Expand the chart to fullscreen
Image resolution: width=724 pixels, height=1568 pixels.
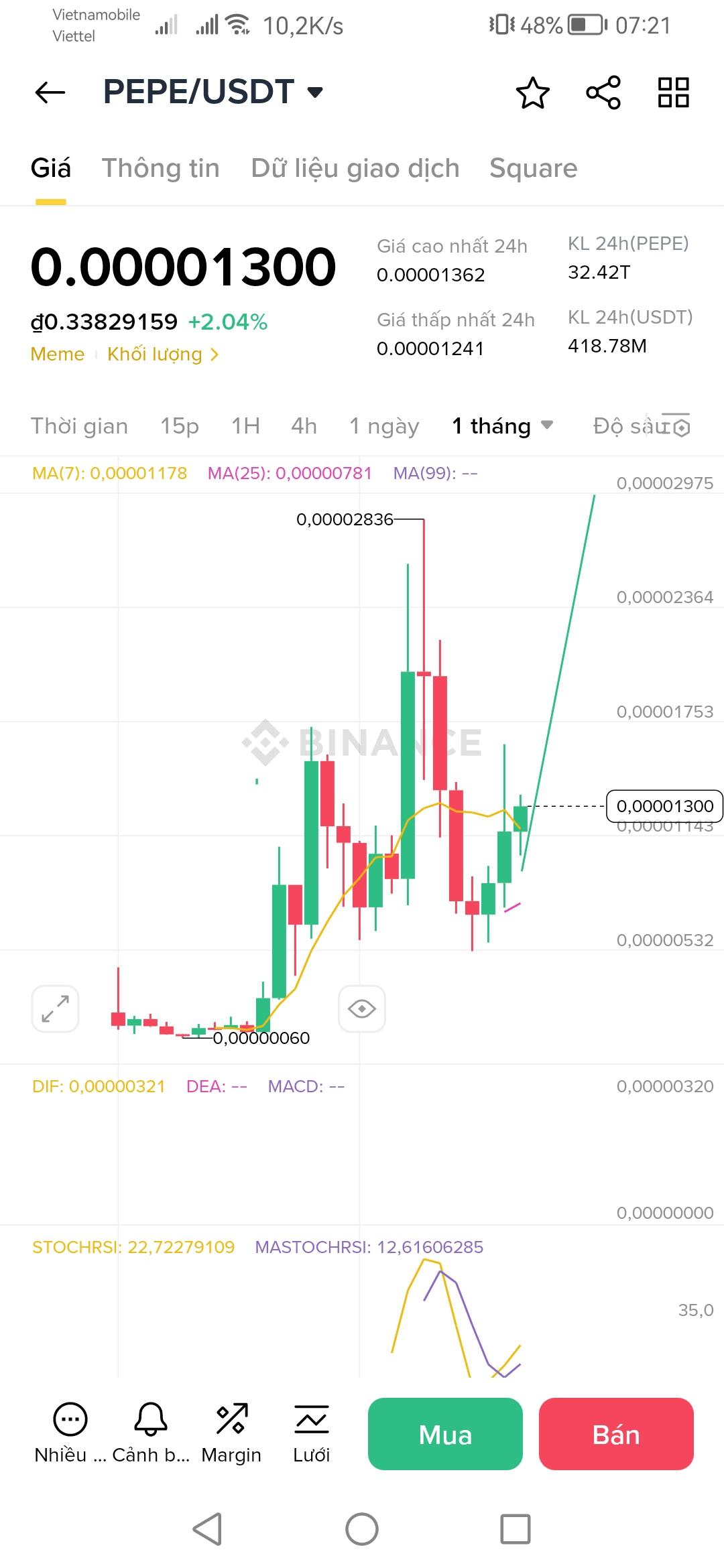click(x=55, y=1008)
